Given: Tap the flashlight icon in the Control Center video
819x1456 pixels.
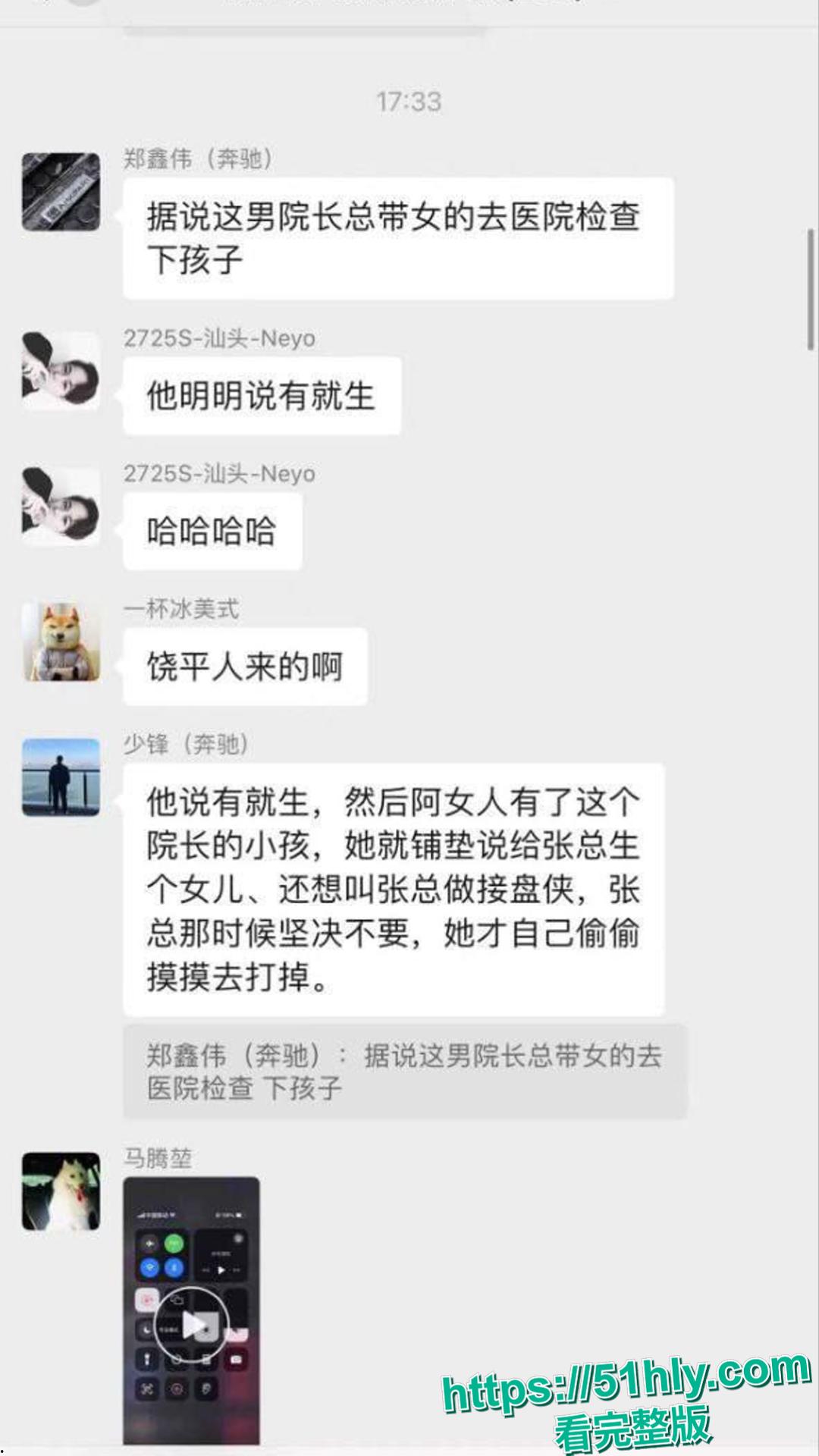Looking at the screenshot, I should (146, 1358).
